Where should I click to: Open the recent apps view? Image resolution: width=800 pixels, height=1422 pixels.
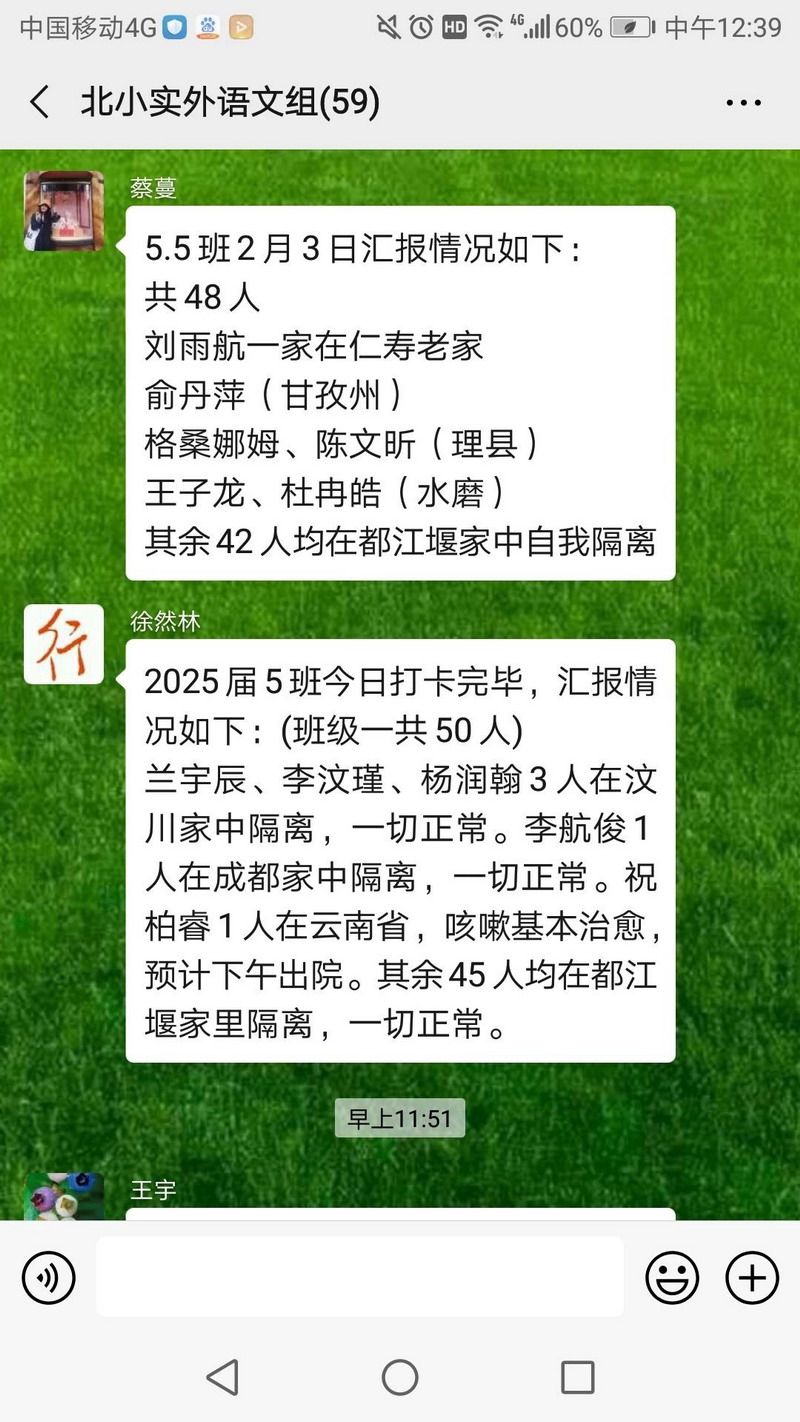pyautogui.click(x=578, y=1377)
